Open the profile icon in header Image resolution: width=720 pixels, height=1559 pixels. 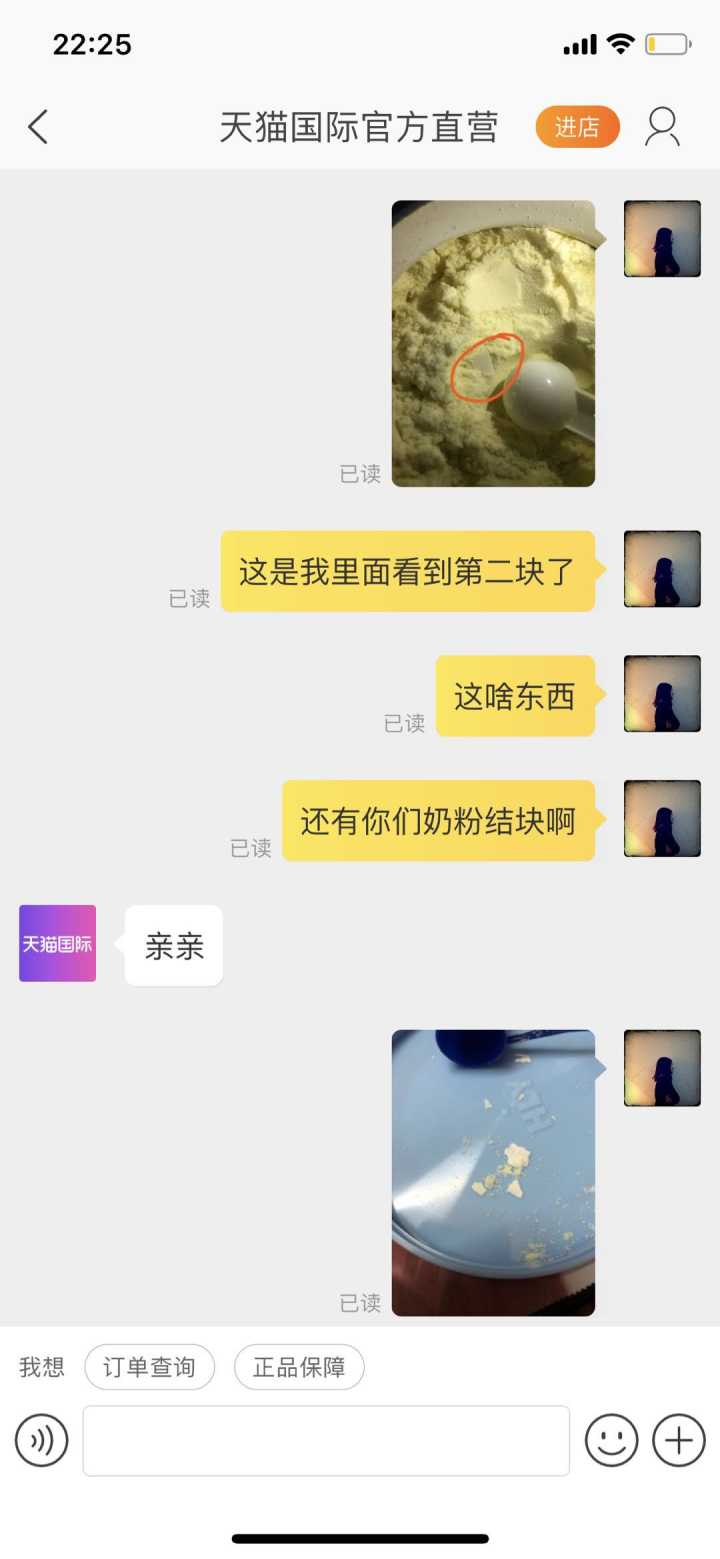(x=662, y=127)
